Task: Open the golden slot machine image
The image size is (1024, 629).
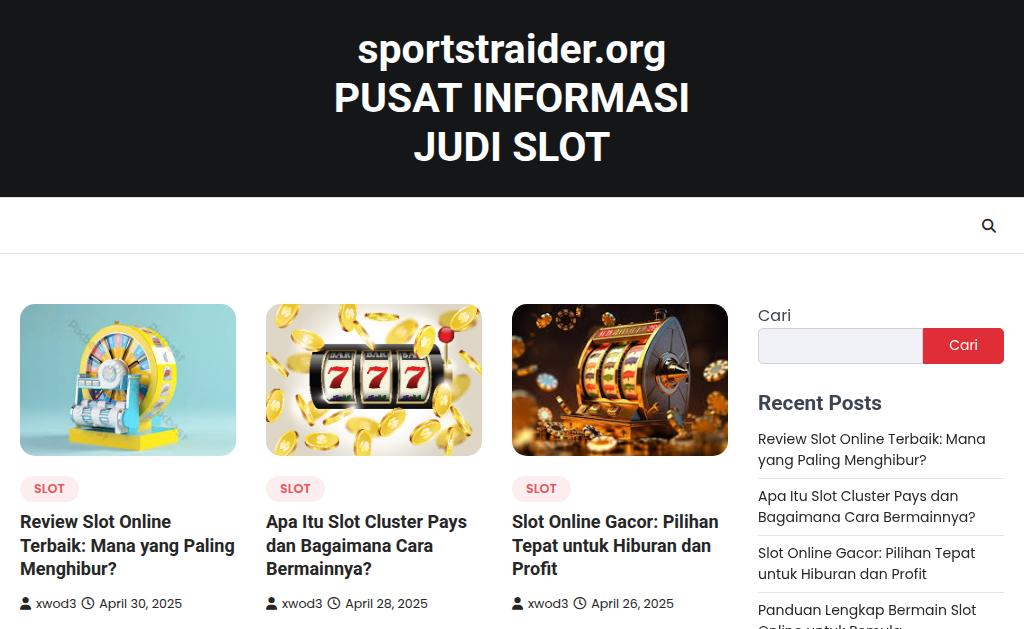Action: (x=620, y=380)
